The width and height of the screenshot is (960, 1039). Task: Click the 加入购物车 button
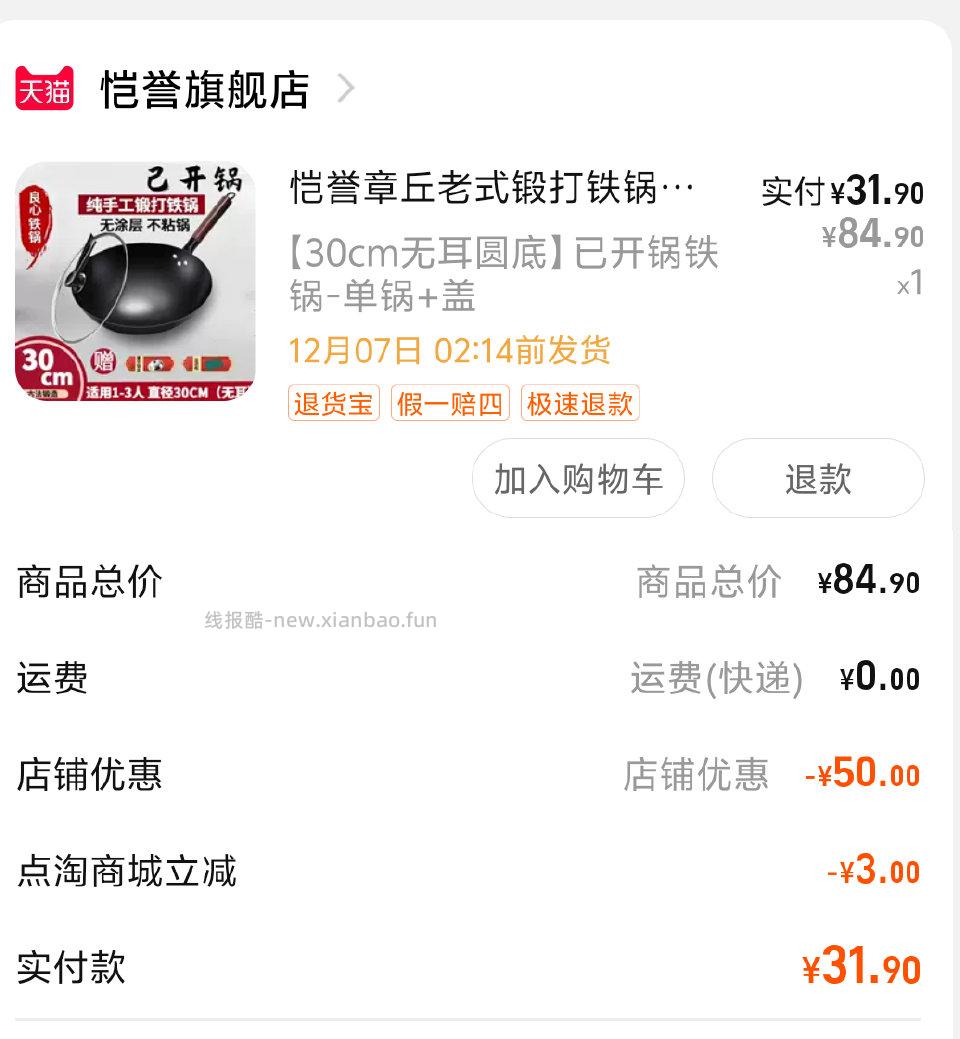coord(578,478)
